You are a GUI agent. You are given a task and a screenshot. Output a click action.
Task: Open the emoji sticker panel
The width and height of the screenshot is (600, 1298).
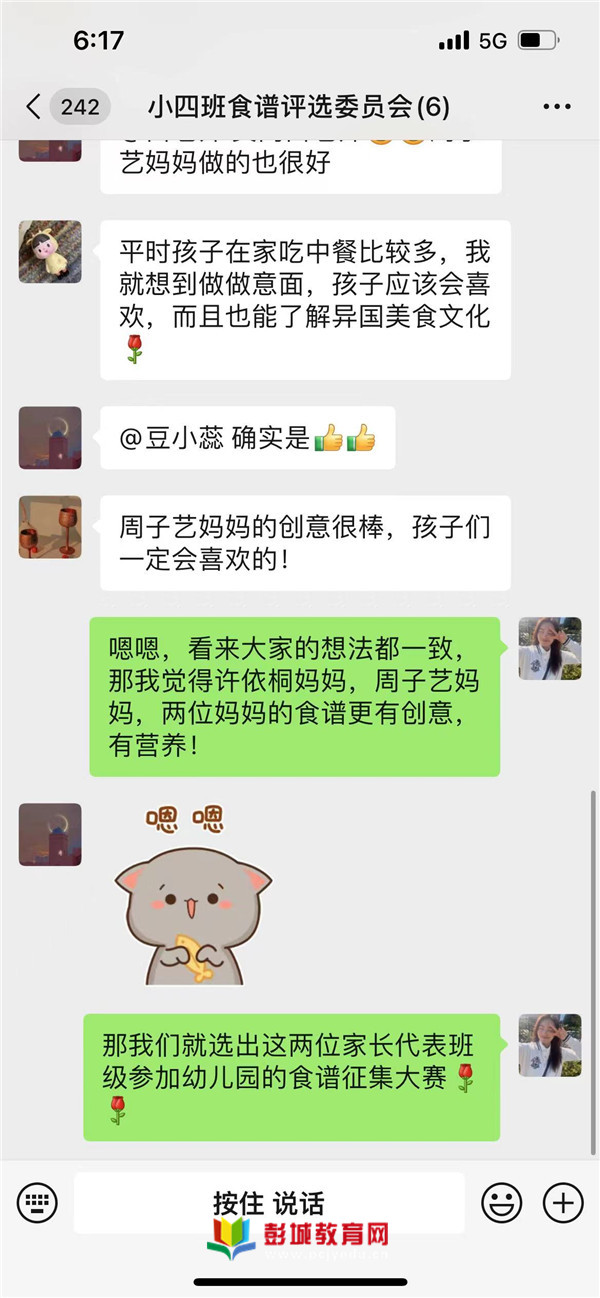(501, 1201)
